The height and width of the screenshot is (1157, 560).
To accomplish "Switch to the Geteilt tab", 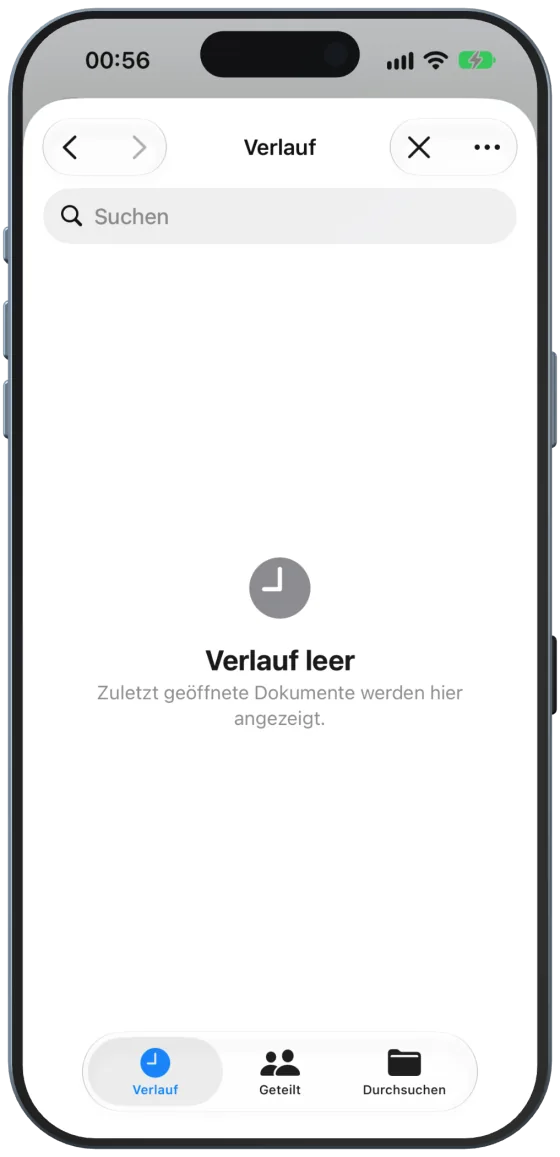I will pyautogui.click(x=280, y=1071).
